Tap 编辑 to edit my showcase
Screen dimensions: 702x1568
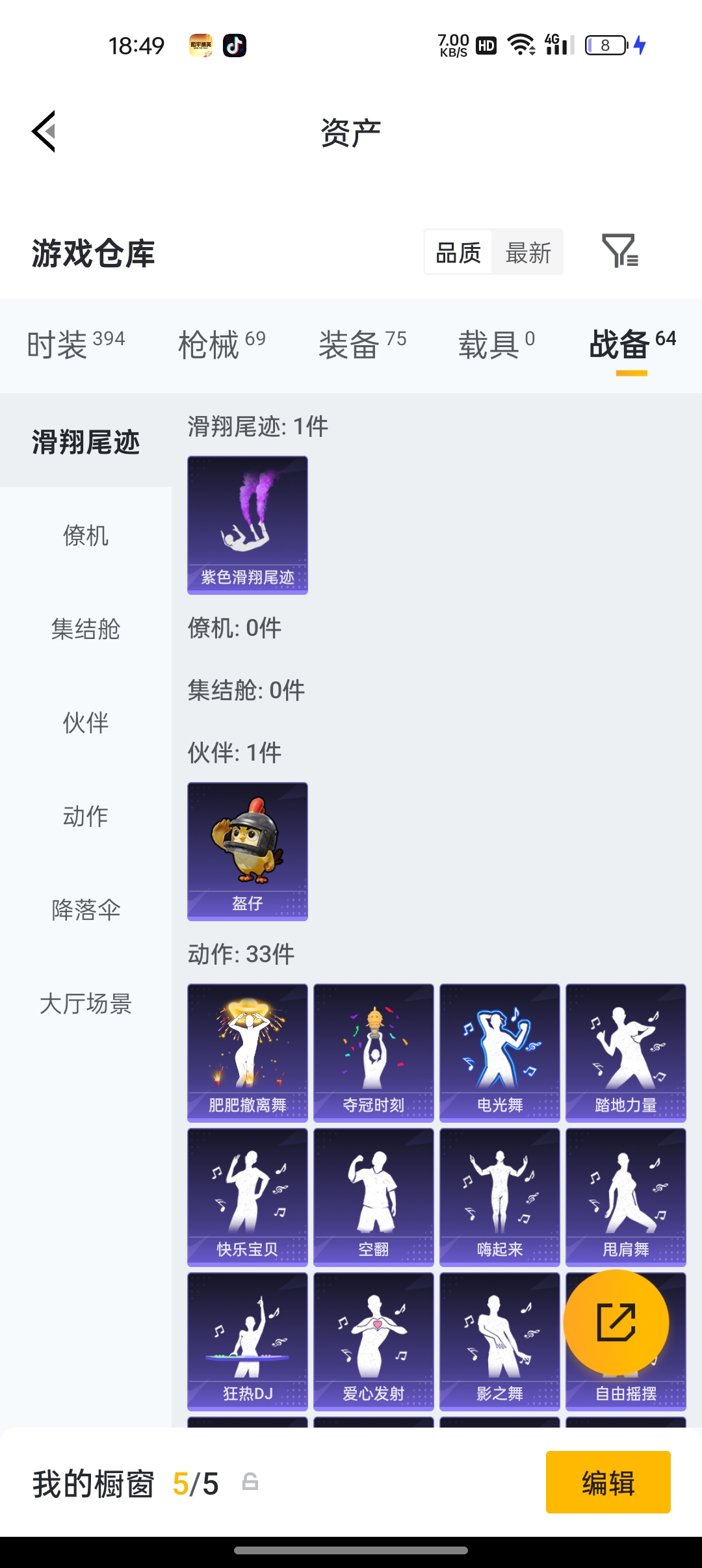(x=608, y=1482)
